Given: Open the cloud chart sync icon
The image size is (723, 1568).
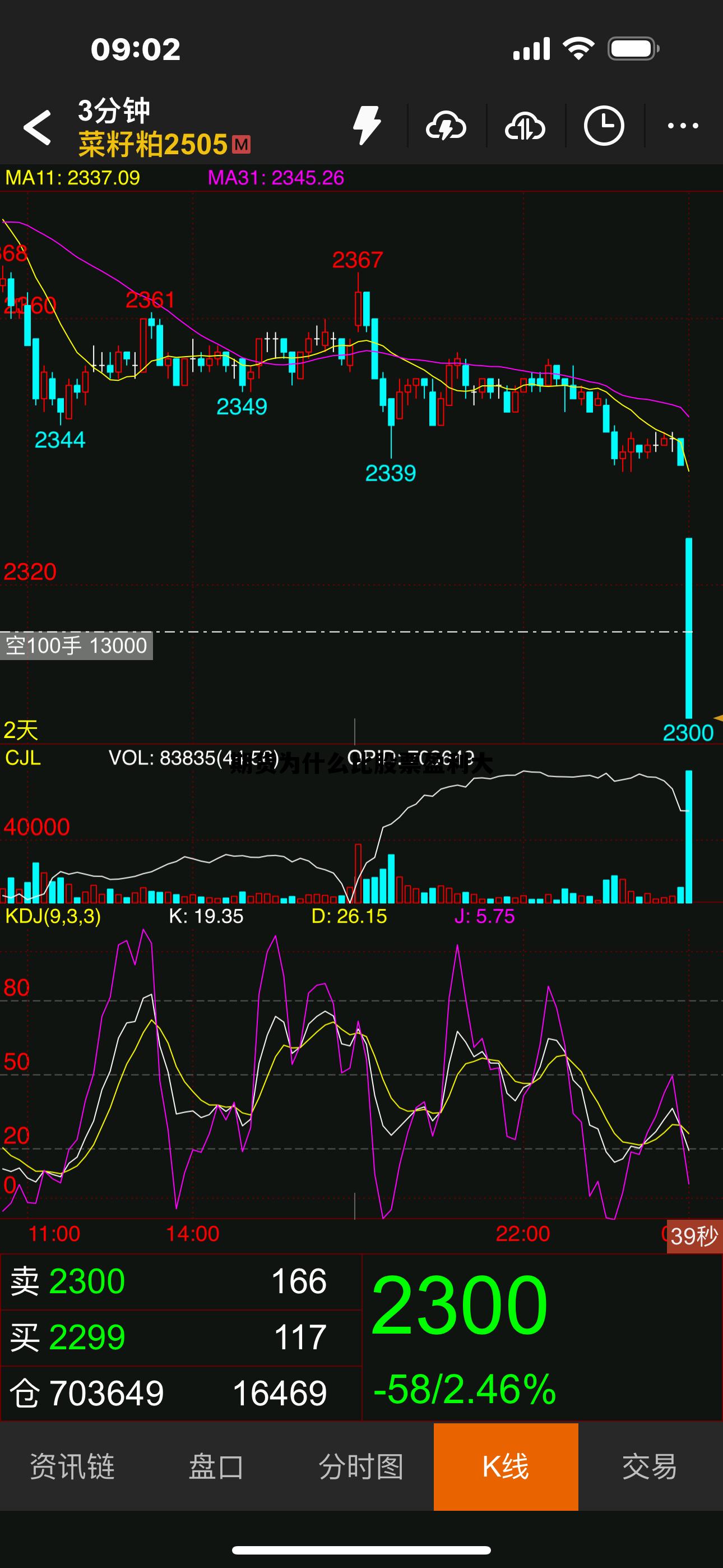Looking at the screenshot, I should pyautogui.click(x=525, y=126).
